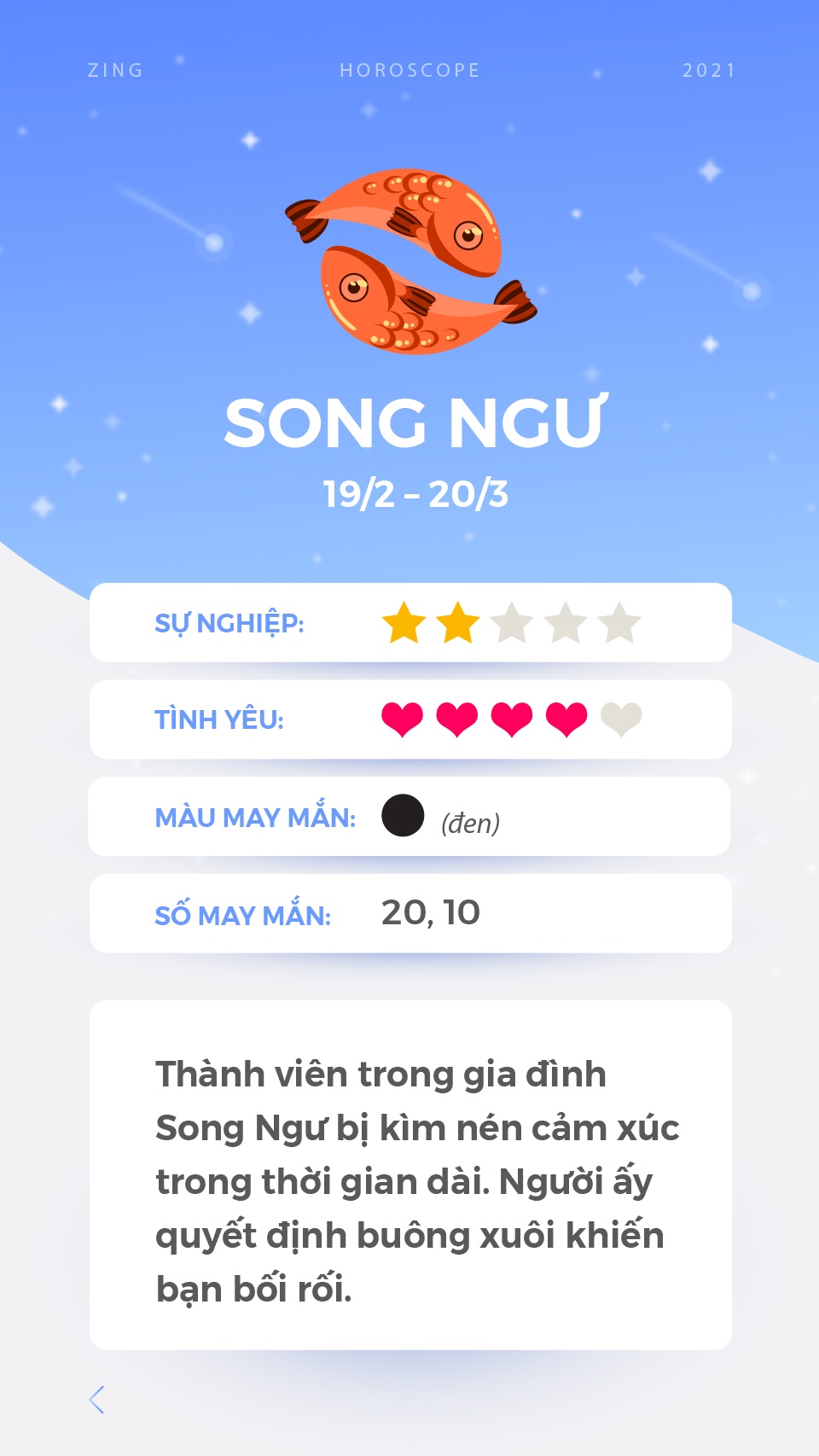
Task: Select the black lucky color swatch
Action: pyautogui.click(x=403, y=817)
